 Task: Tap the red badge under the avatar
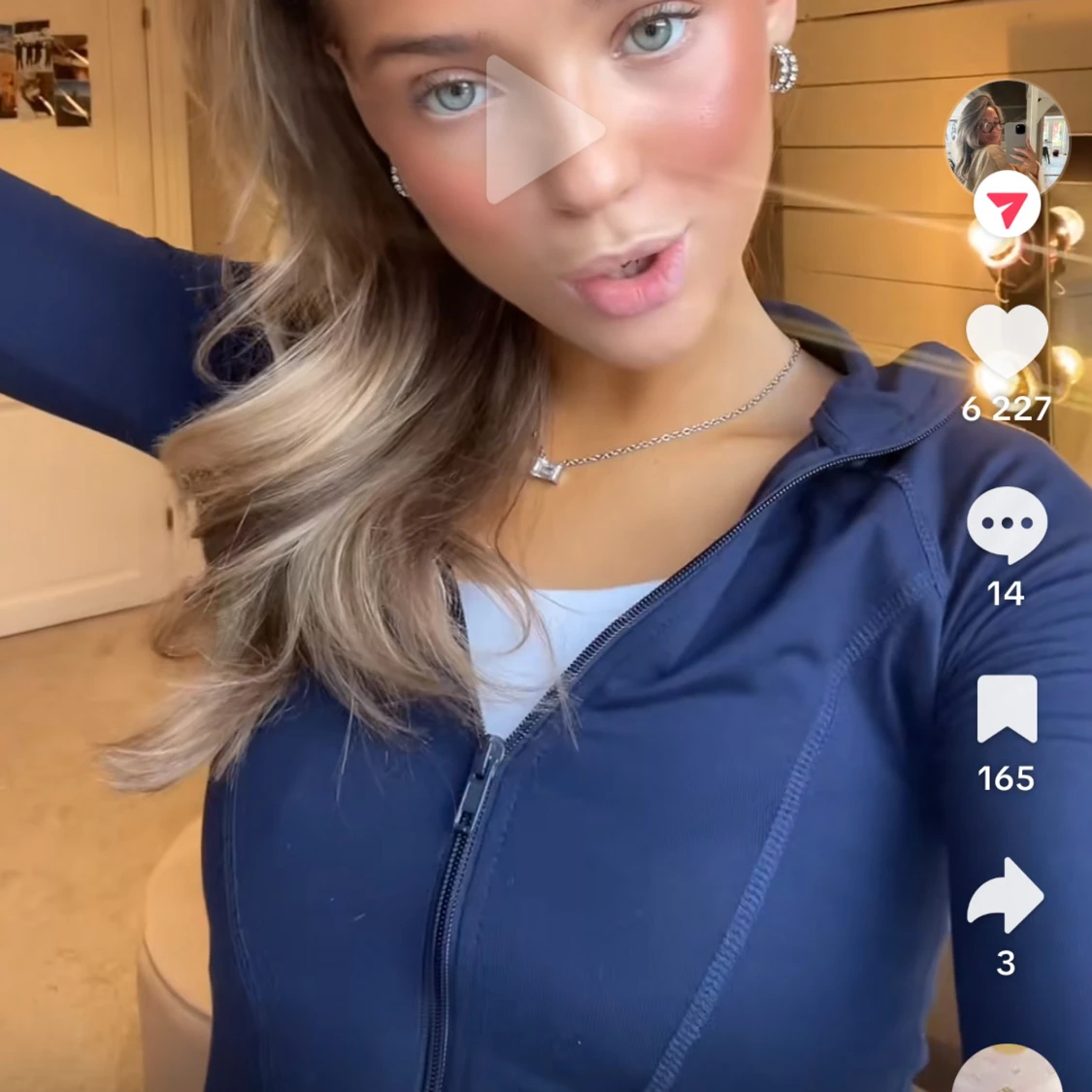point(1007,206)
